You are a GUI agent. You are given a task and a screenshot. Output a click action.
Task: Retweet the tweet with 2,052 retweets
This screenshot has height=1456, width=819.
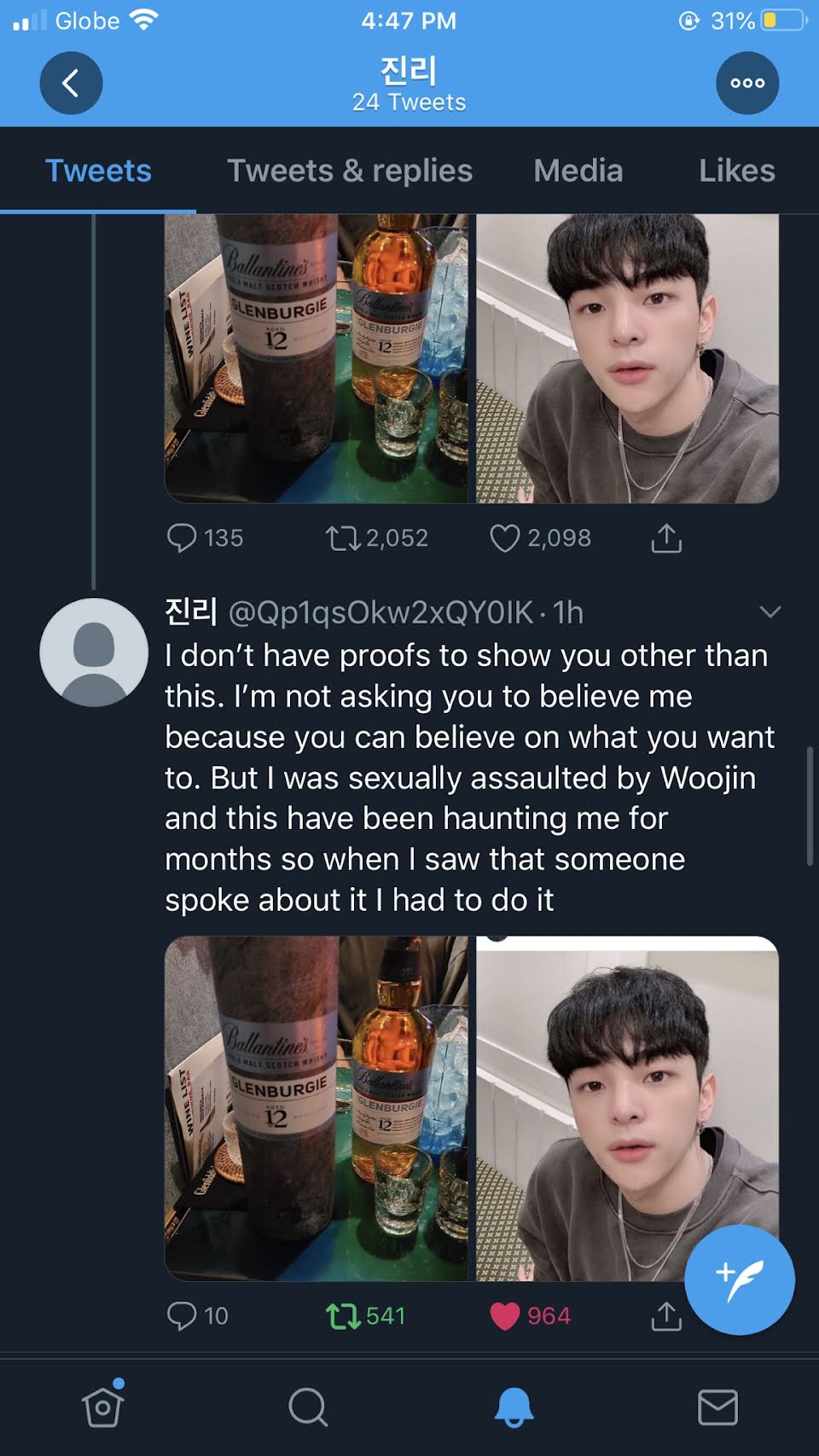tap(343, 537)
